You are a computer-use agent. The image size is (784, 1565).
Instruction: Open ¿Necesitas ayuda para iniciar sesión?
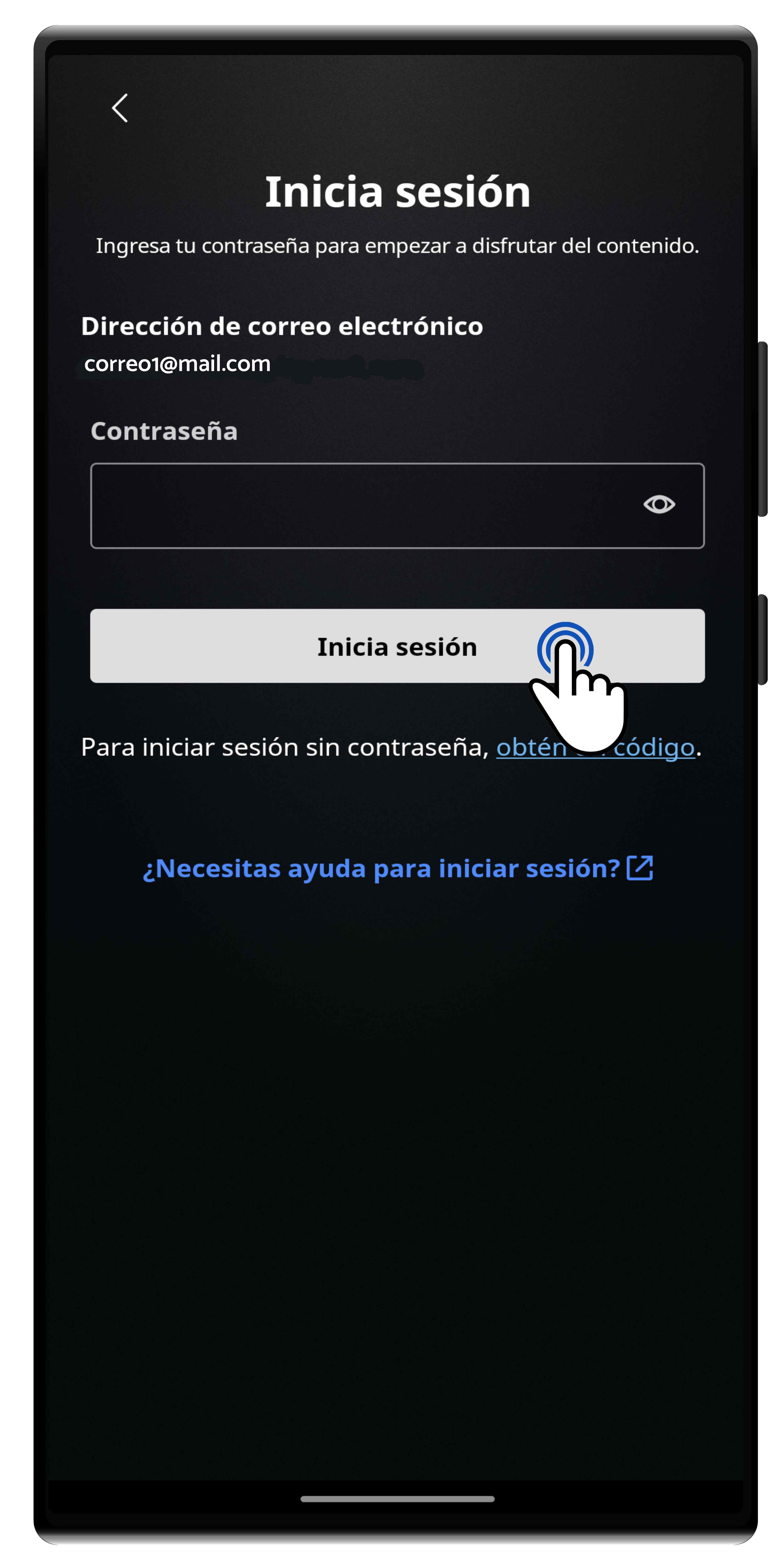(x=397, y=868)
